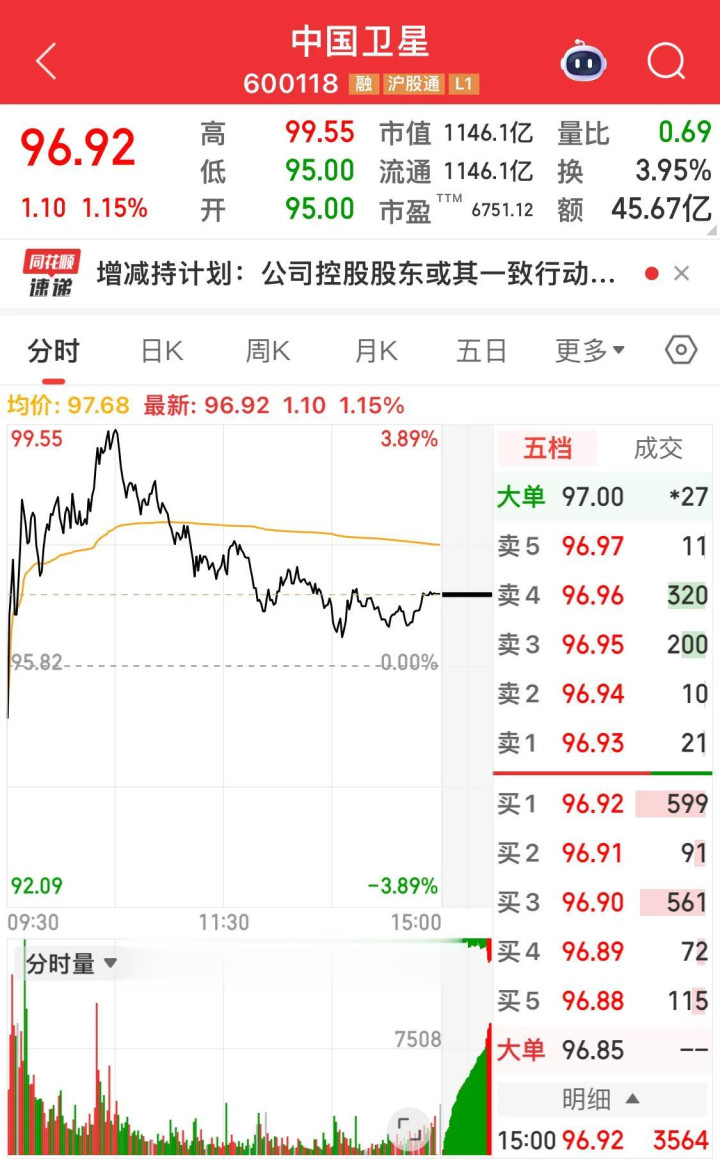The image size is (720, 1159).
Task: Switch to the 成交 trades tab
Action: pos(658,448)
